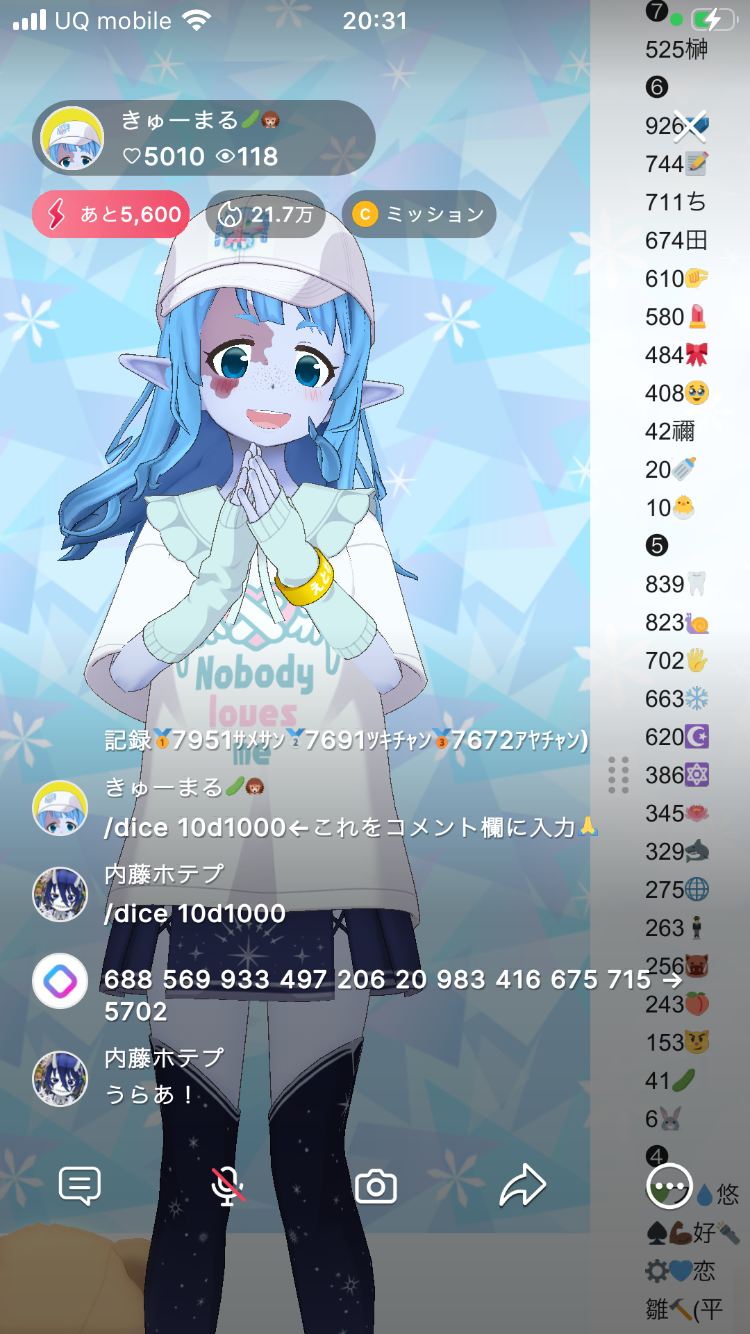Share this live stream
The width and height of the screenshot is (750, 1334).
click(522, 1187)
